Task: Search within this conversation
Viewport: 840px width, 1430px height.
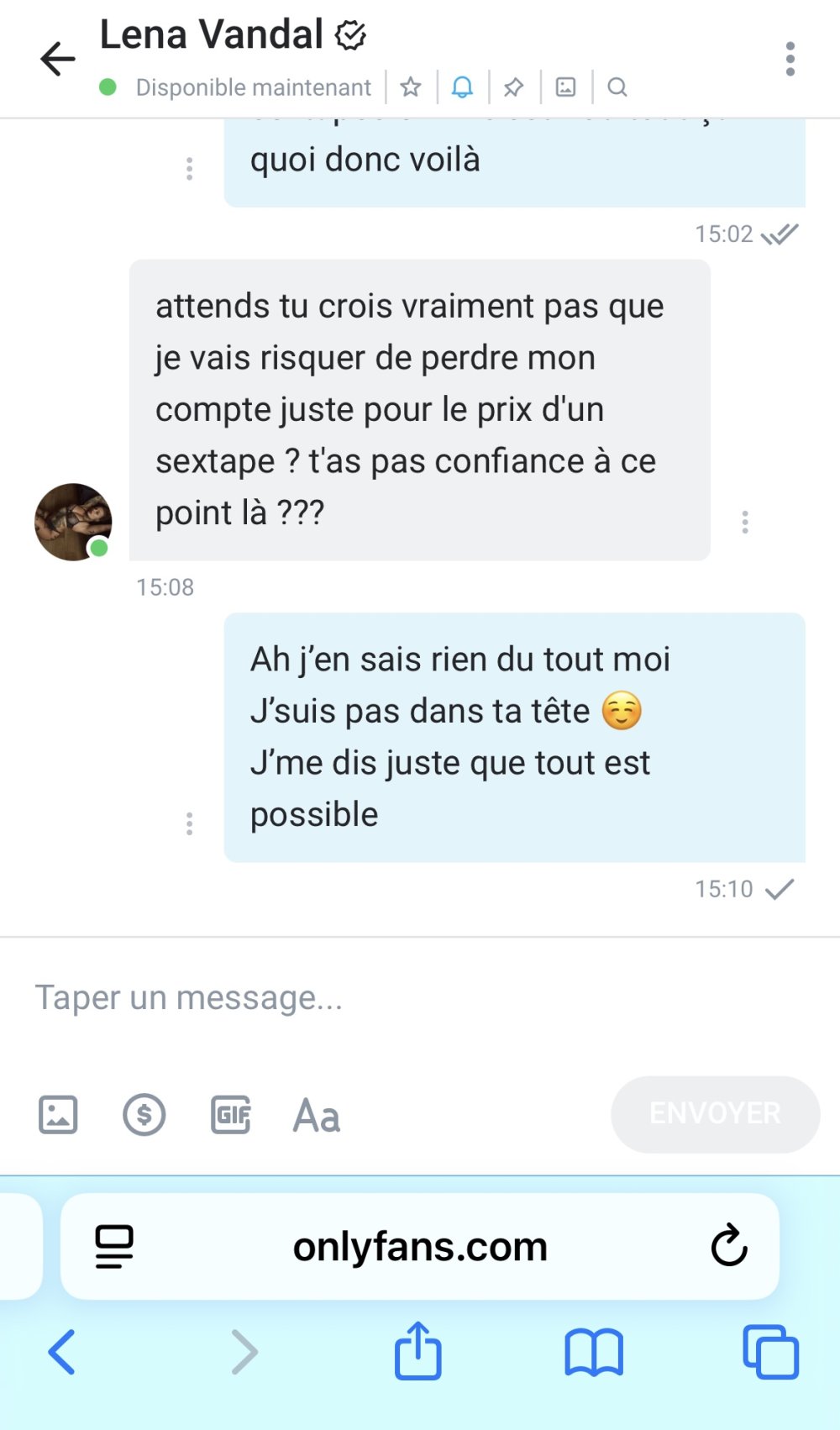Action: [x=617, y=87]
